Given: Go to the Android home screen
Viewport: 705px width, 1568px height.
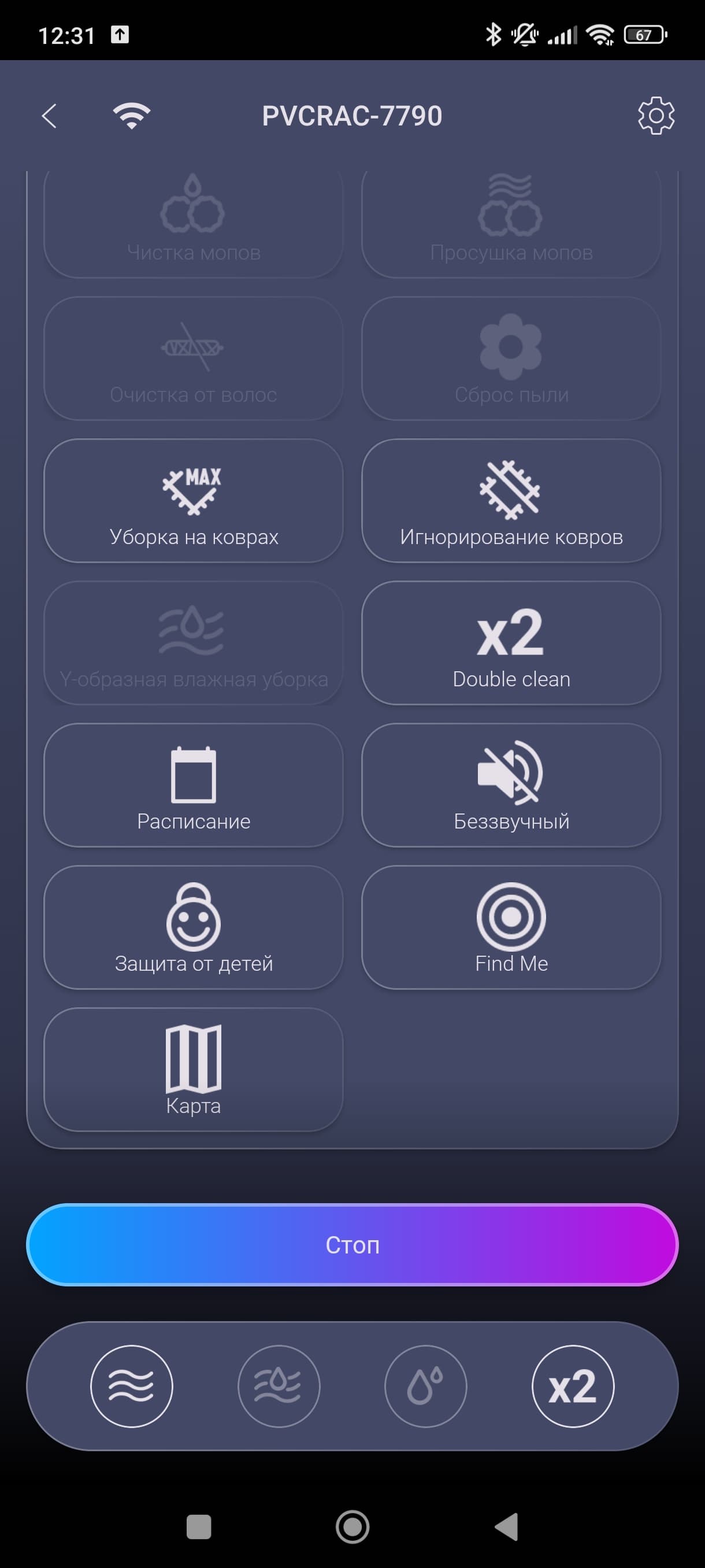Looking at the screenshot, I should (352, 1526).
